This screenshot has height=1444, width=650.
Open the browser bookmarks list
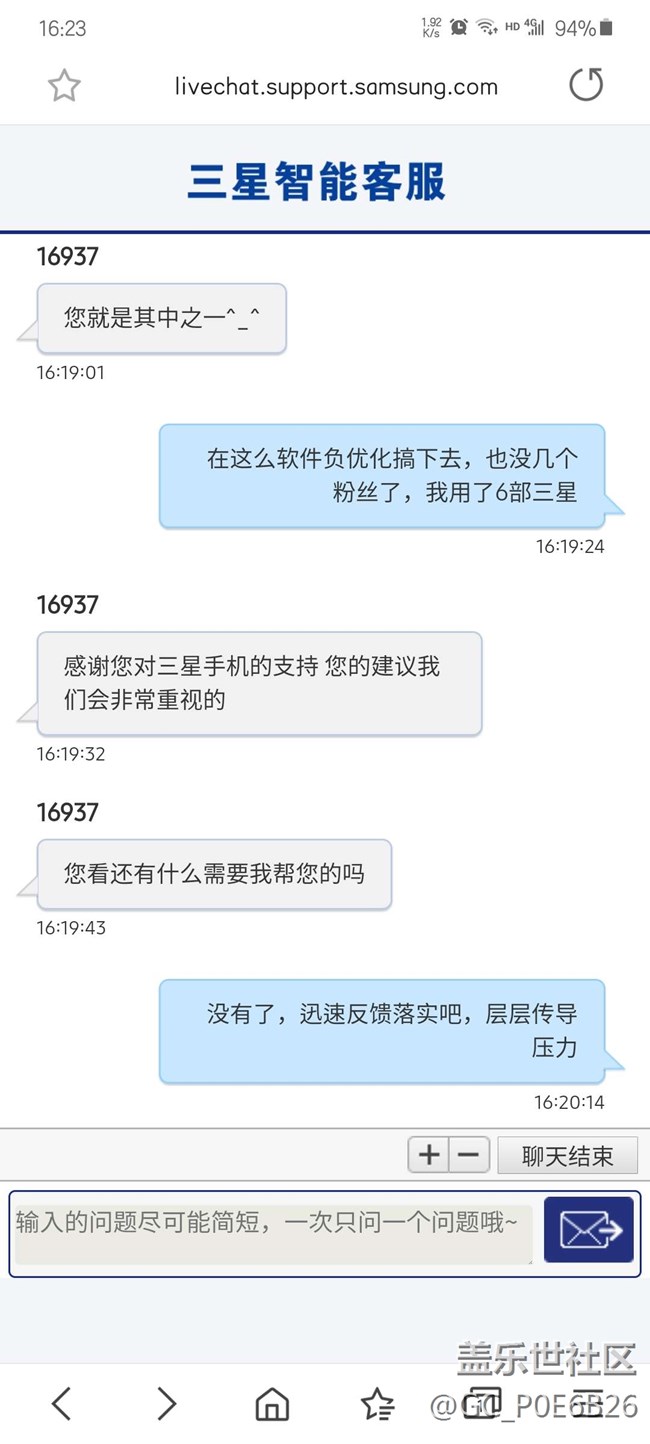click(x=377, y=1404)
